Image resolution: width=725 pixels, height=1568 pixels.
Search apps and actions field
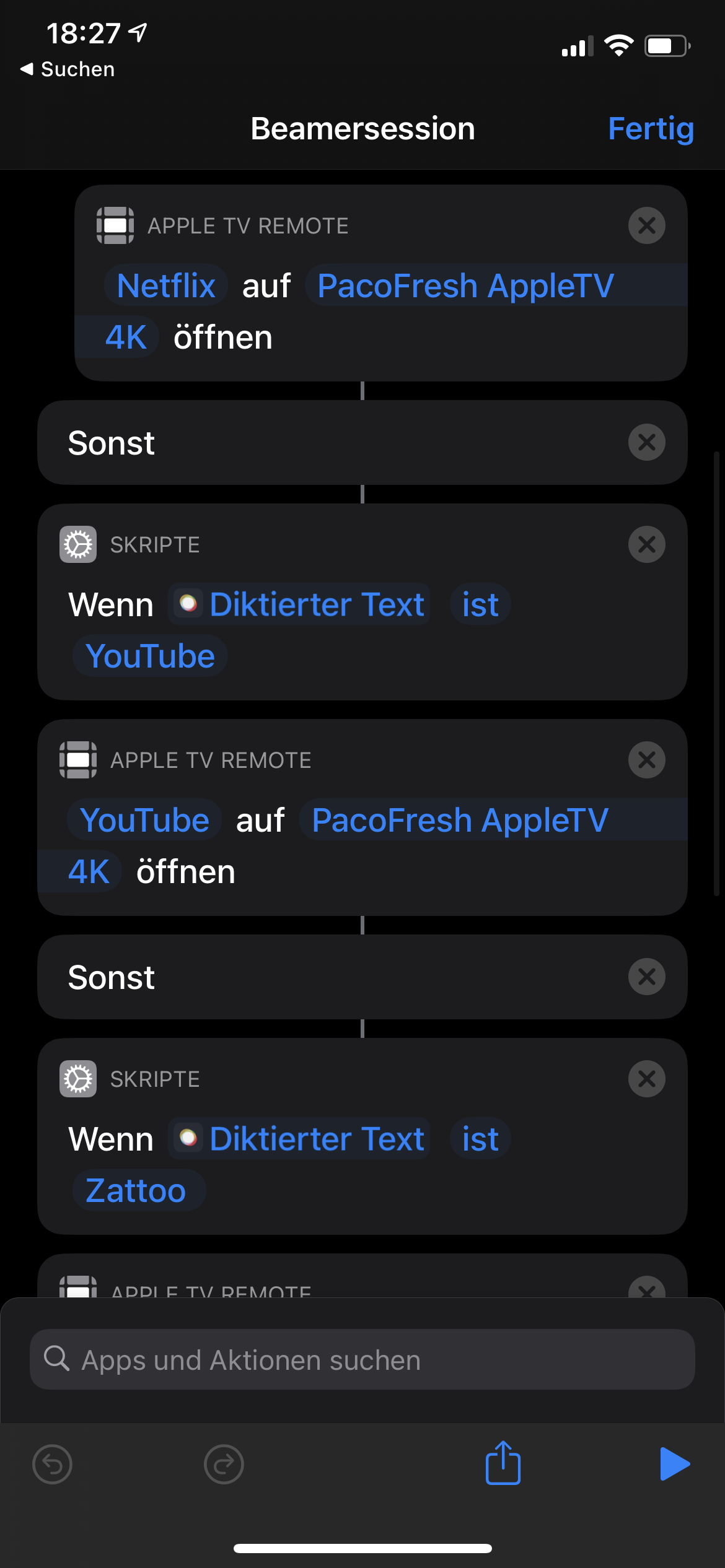tap(362, 1360)
